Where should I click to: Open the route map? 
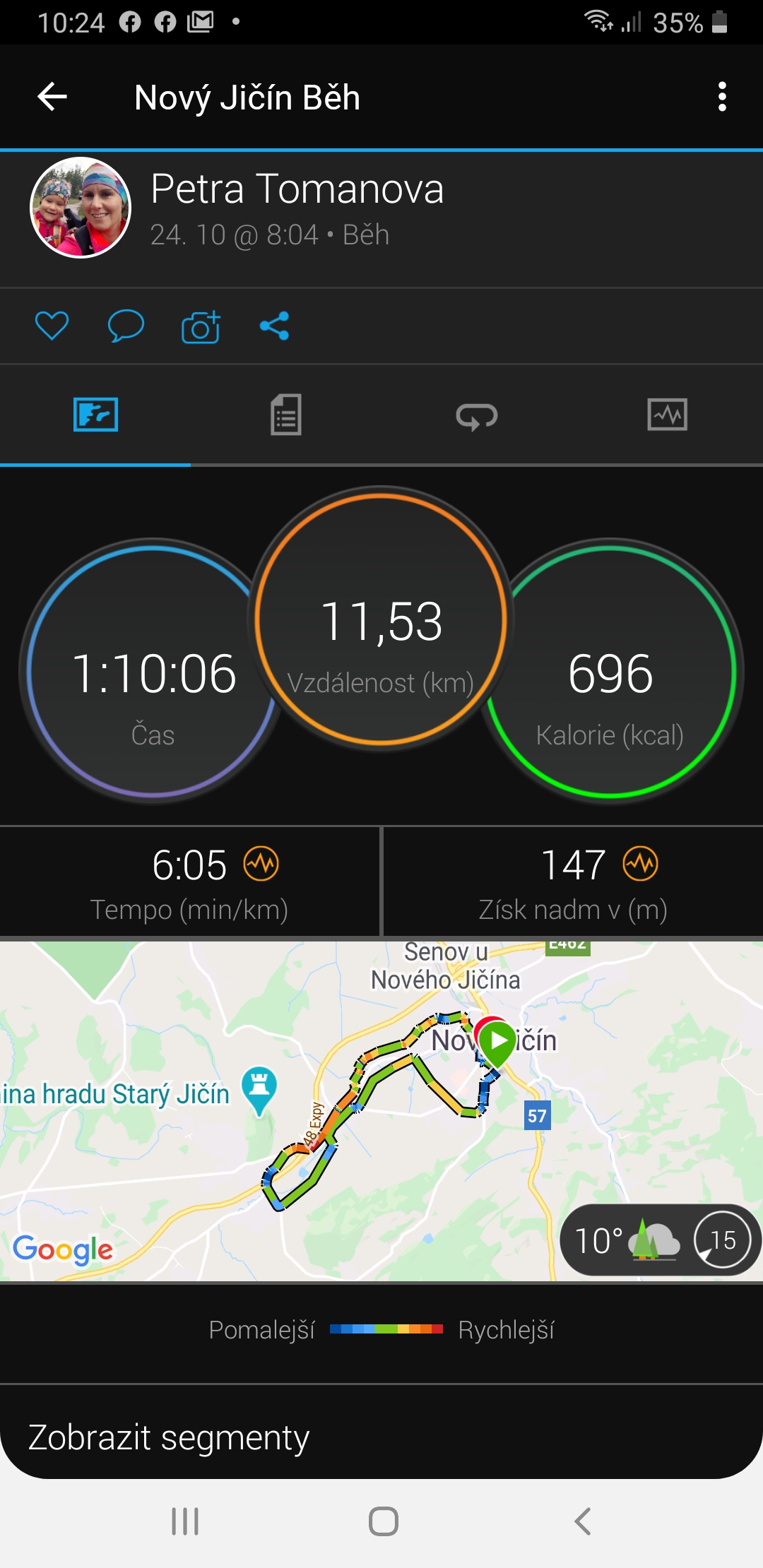[381, 1110]
